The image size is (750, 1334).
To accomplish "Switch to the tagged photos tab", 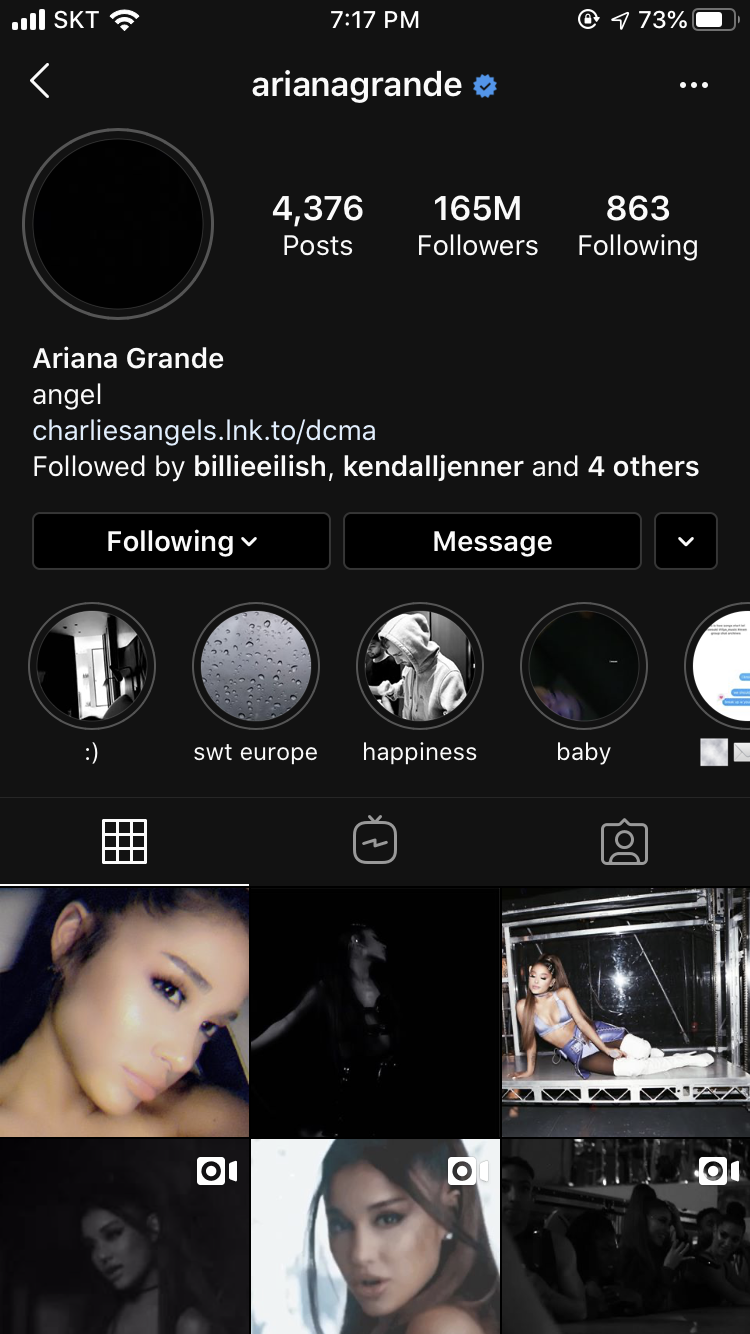I will pyautogui.click(x=625, y=842).
